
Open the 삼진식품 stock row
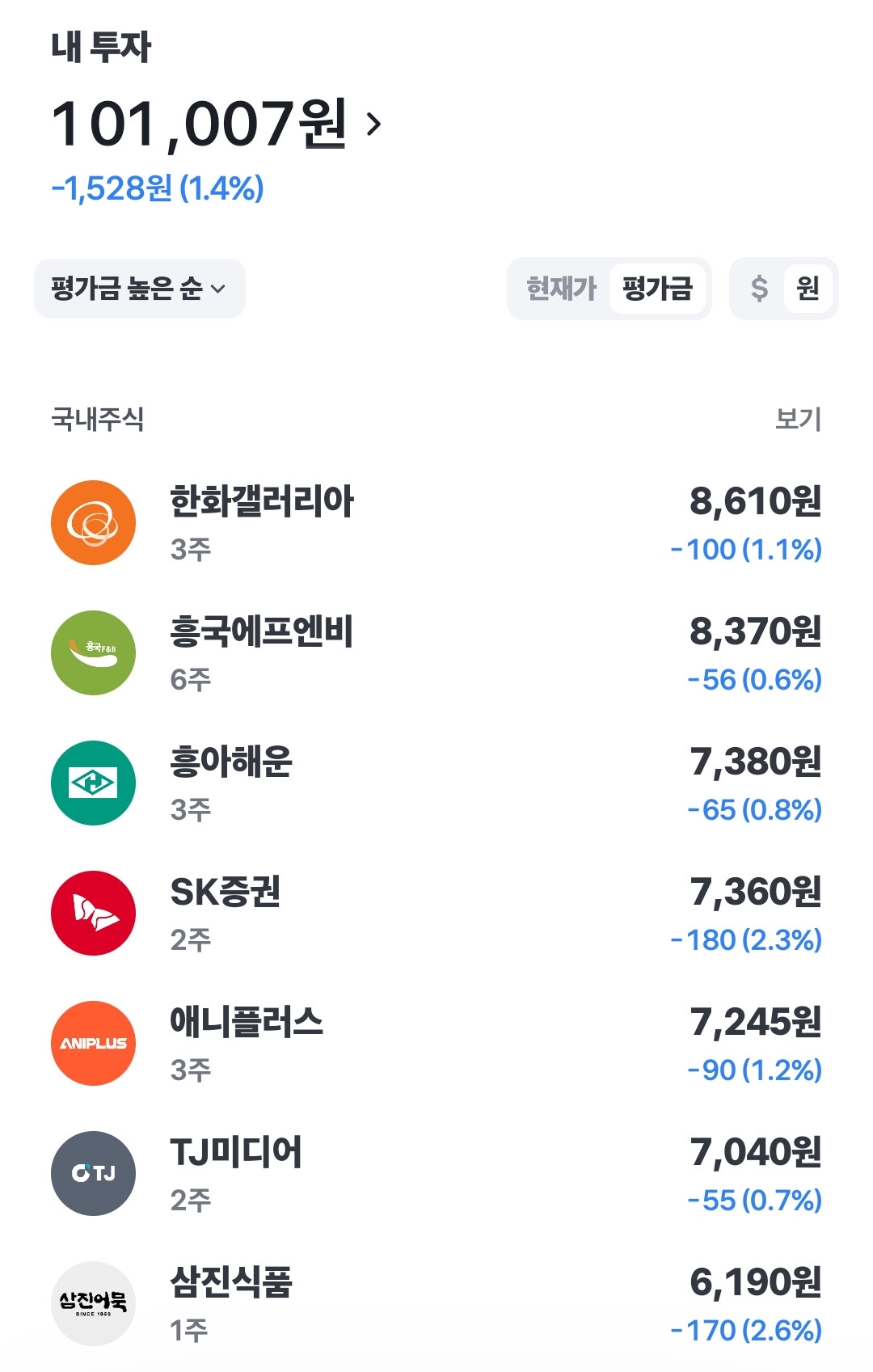[x=436, y=1304]
